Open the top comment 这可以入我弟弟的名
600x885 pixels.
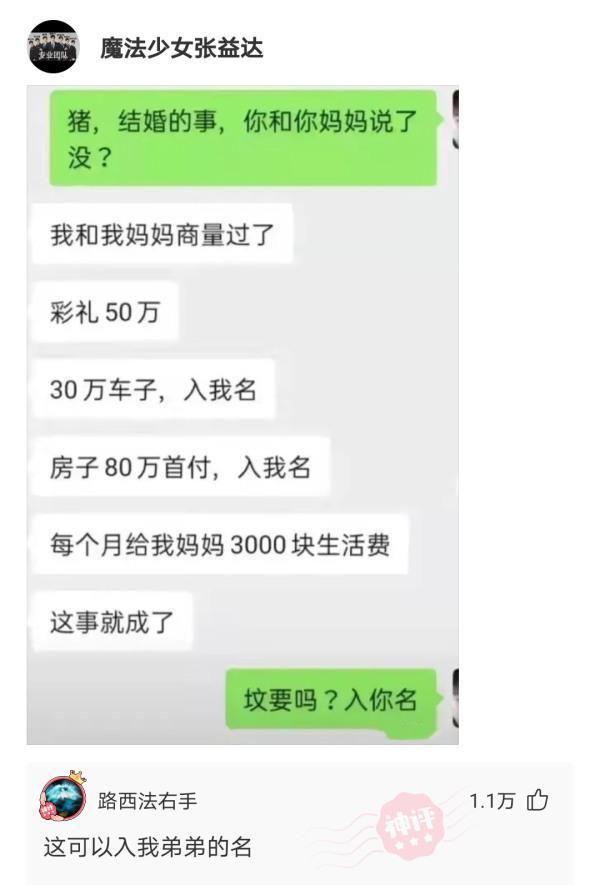tap(147, 848)
